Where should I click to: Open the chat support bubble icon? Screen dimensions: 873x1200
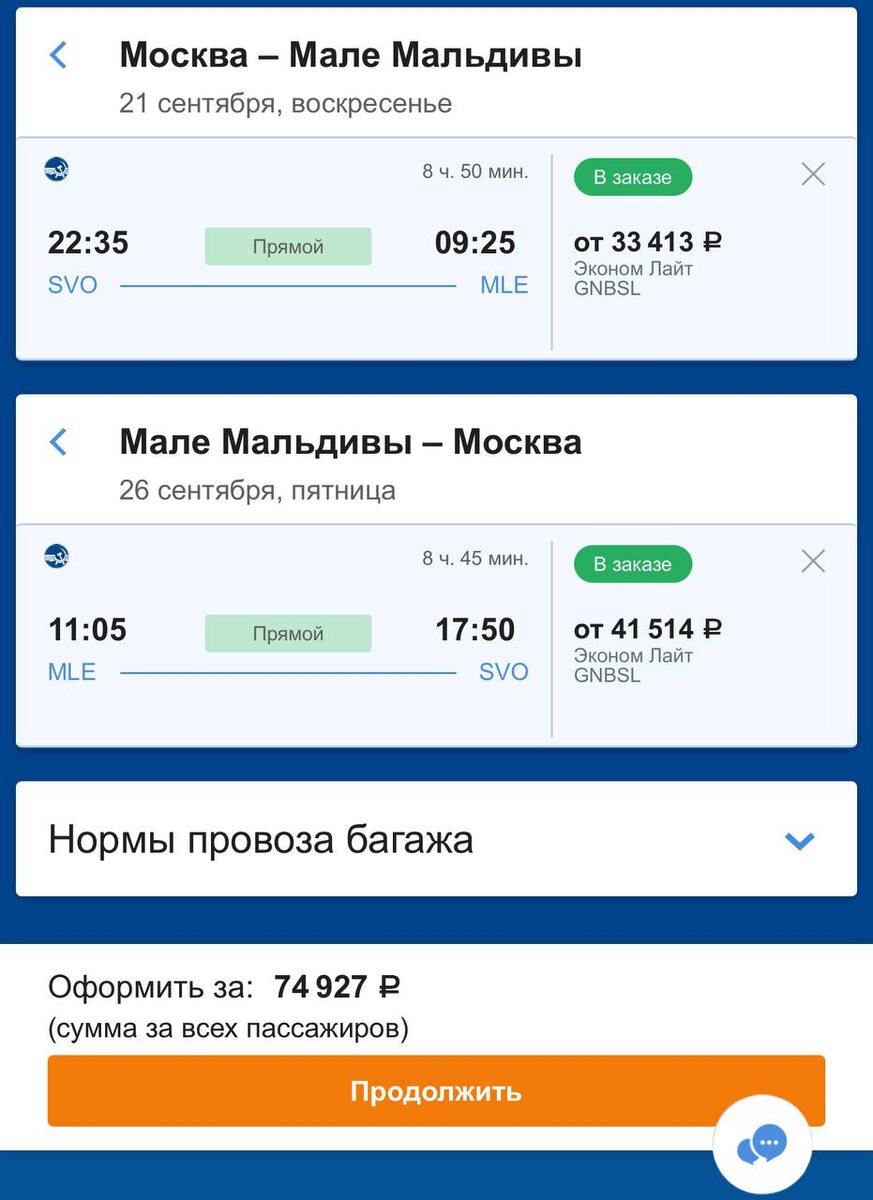[x=763, y=1143]
